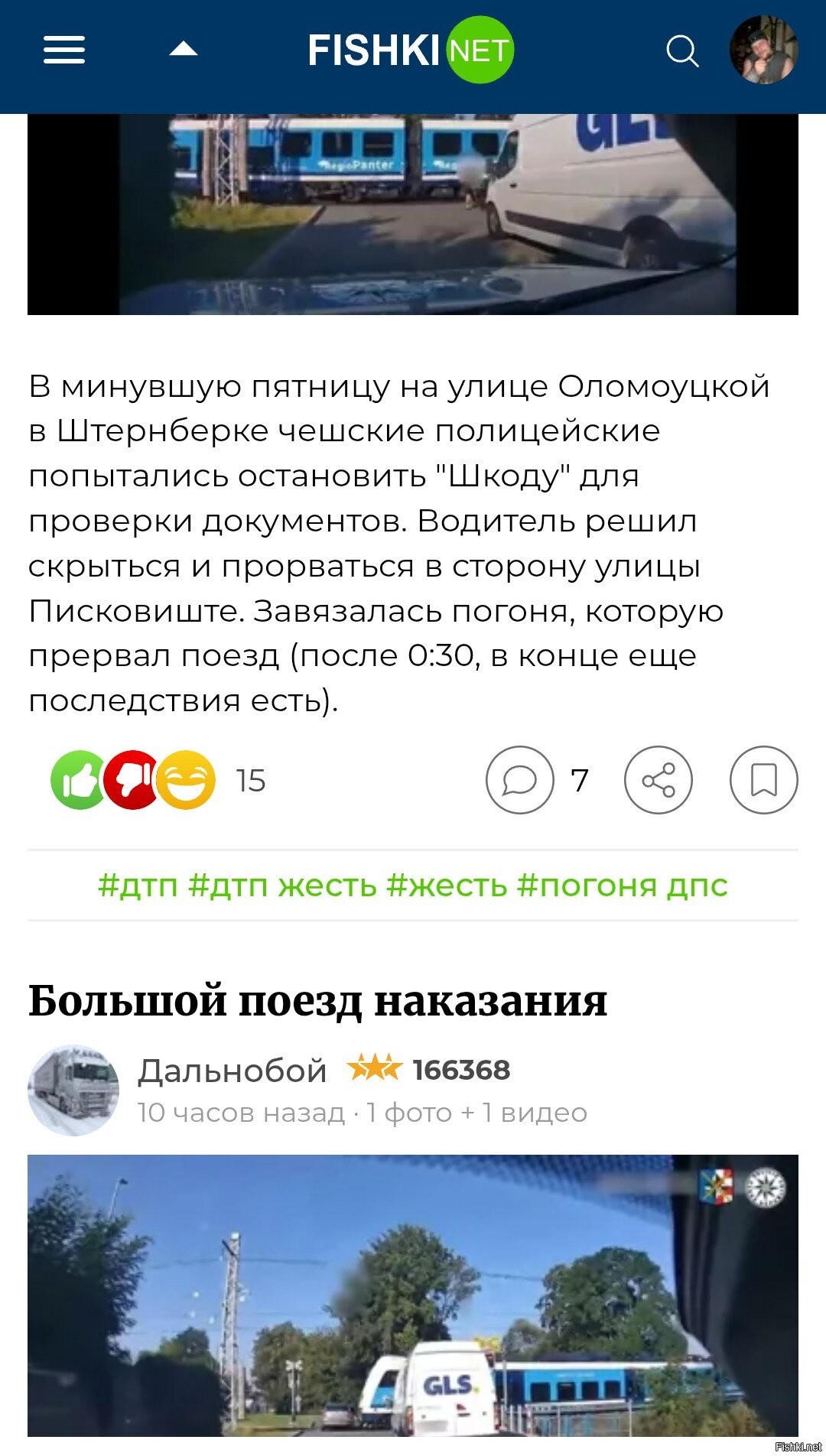826x1456 pixels.
Task: Open the Fishki.net logo homepage
Action: 411,50
